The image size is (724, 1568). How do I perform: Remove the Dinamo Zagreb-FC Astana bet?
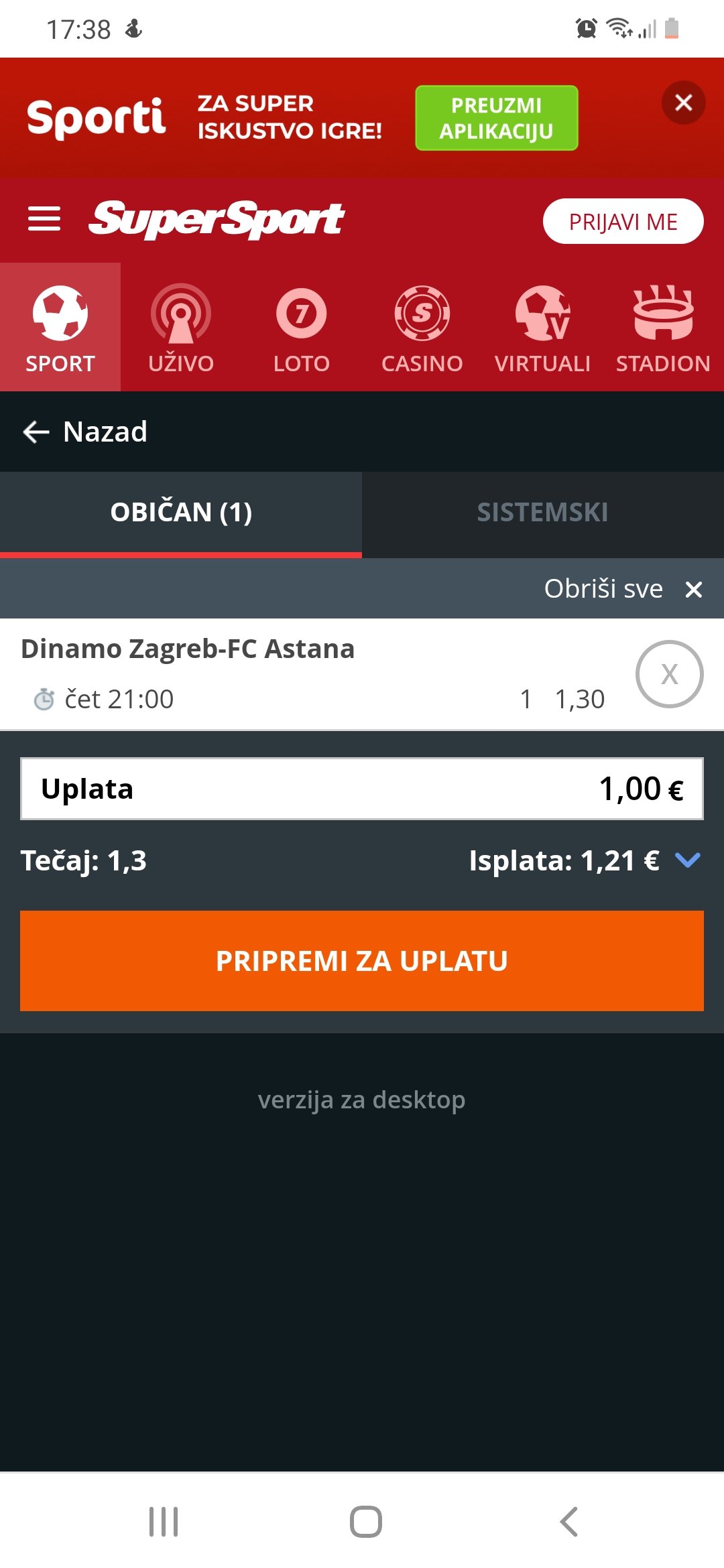[669, 674]
